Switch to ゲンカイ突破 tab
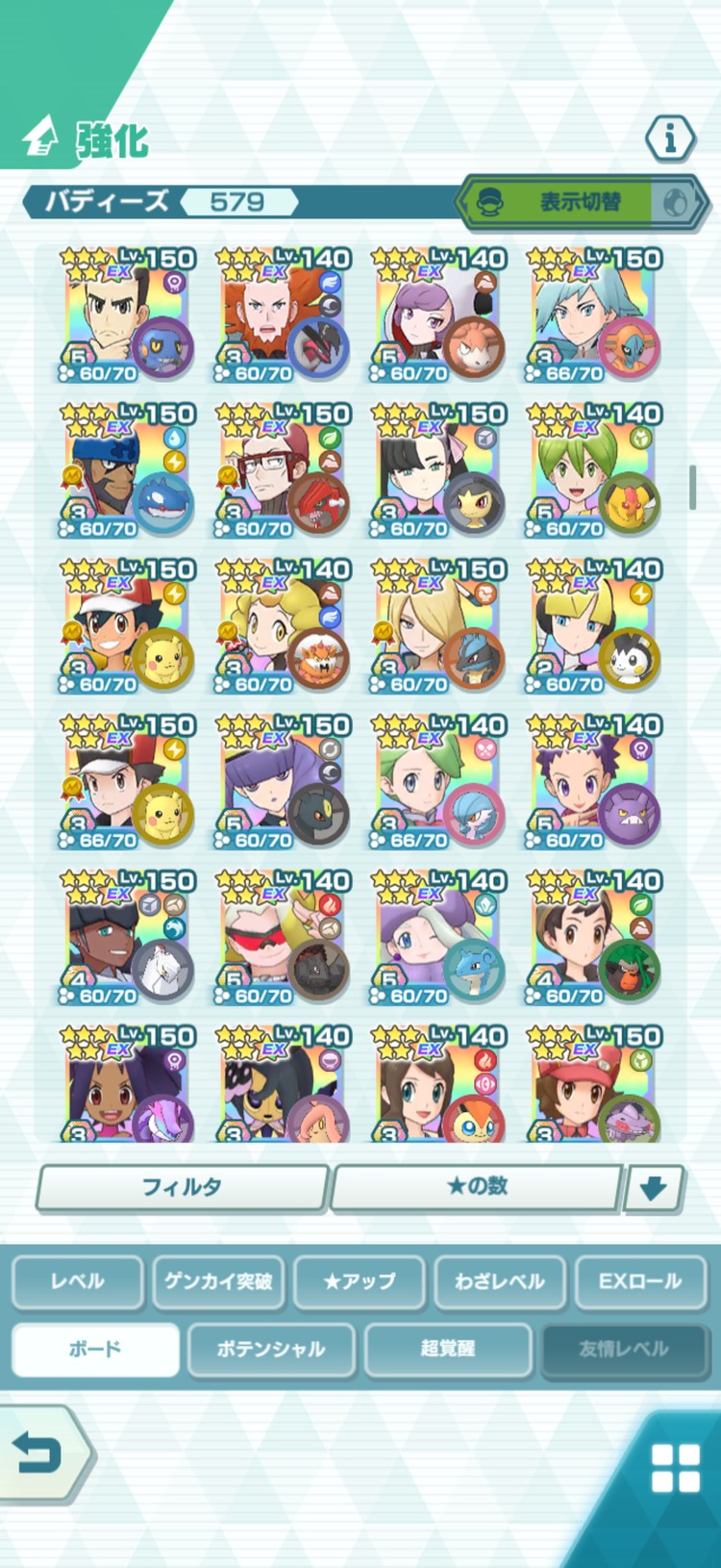This screenshot has height=1568, width=721. click(218, 1281)
